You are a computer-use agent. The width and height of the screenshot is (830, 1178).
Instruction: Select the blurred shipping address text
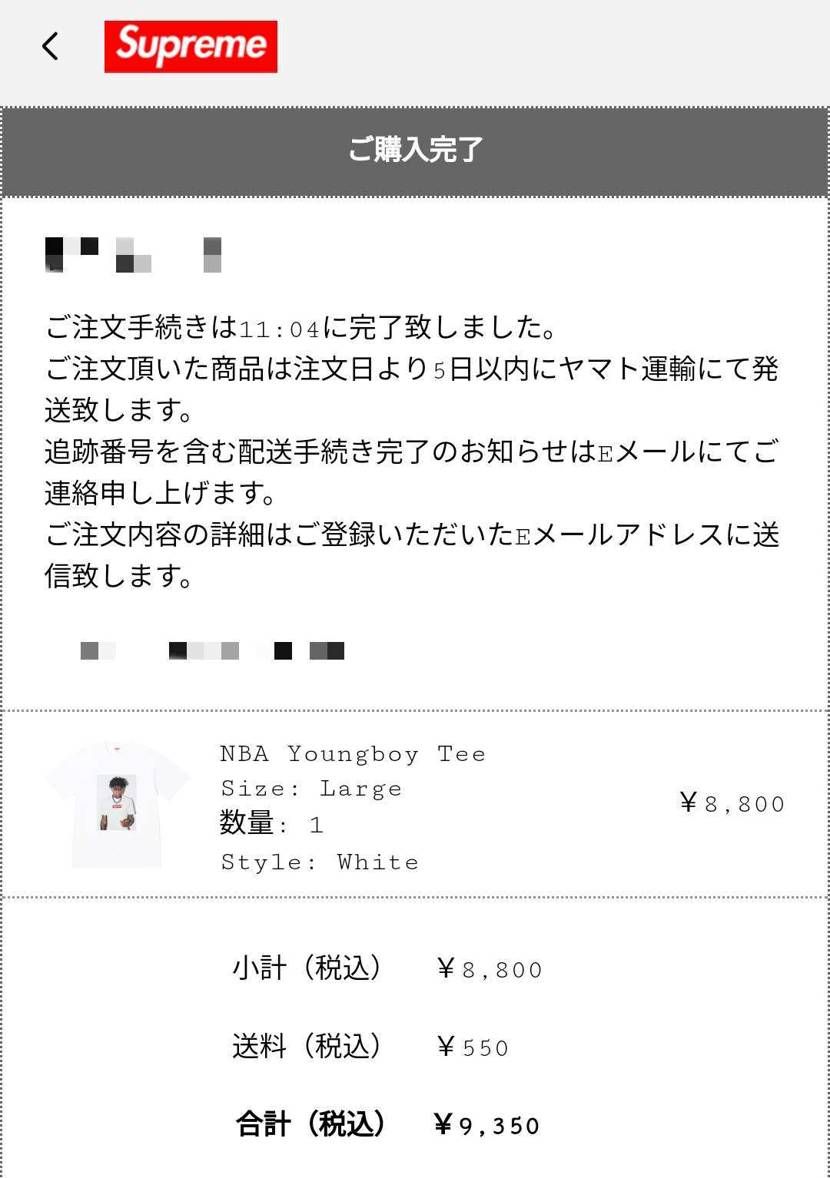[210, 650]
